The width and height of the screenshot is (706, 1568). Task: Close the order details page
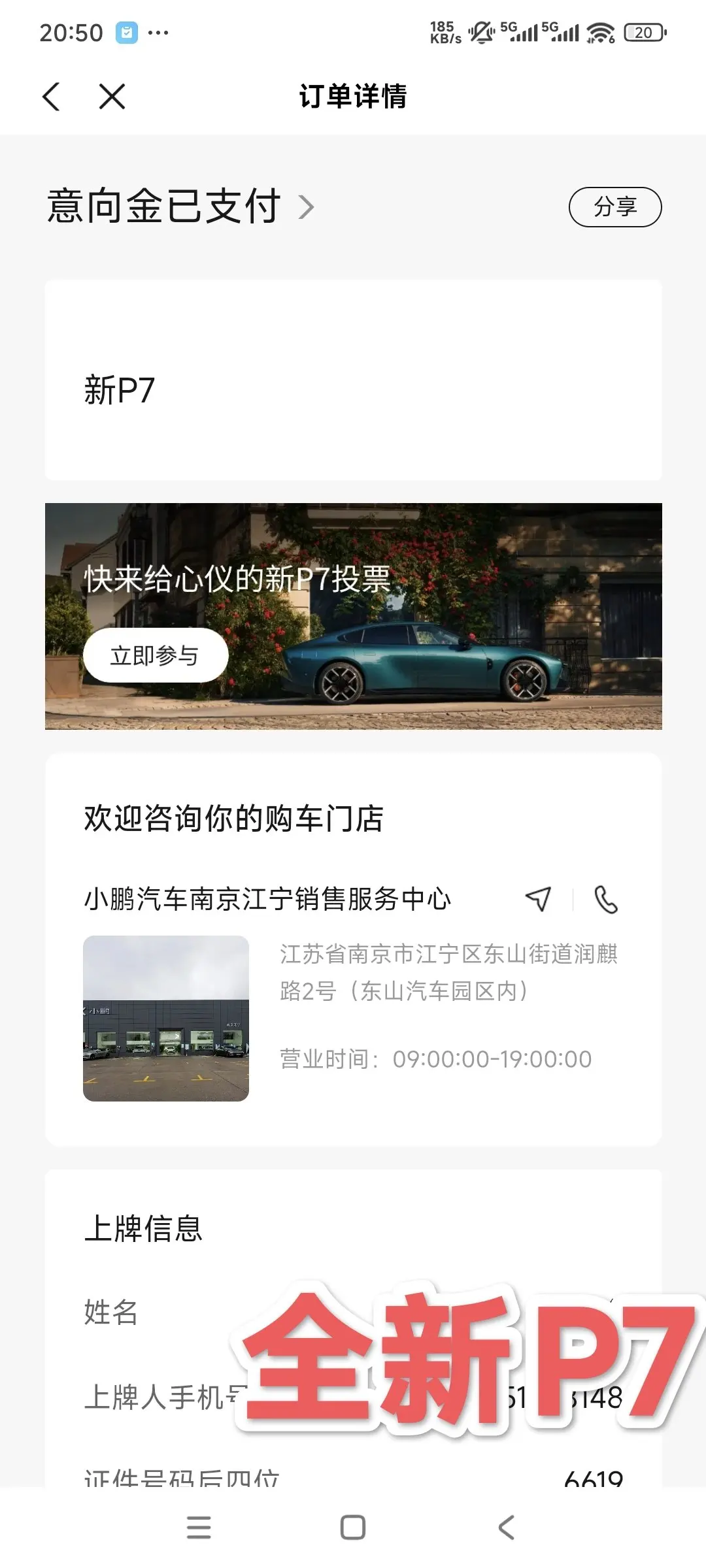112,97
